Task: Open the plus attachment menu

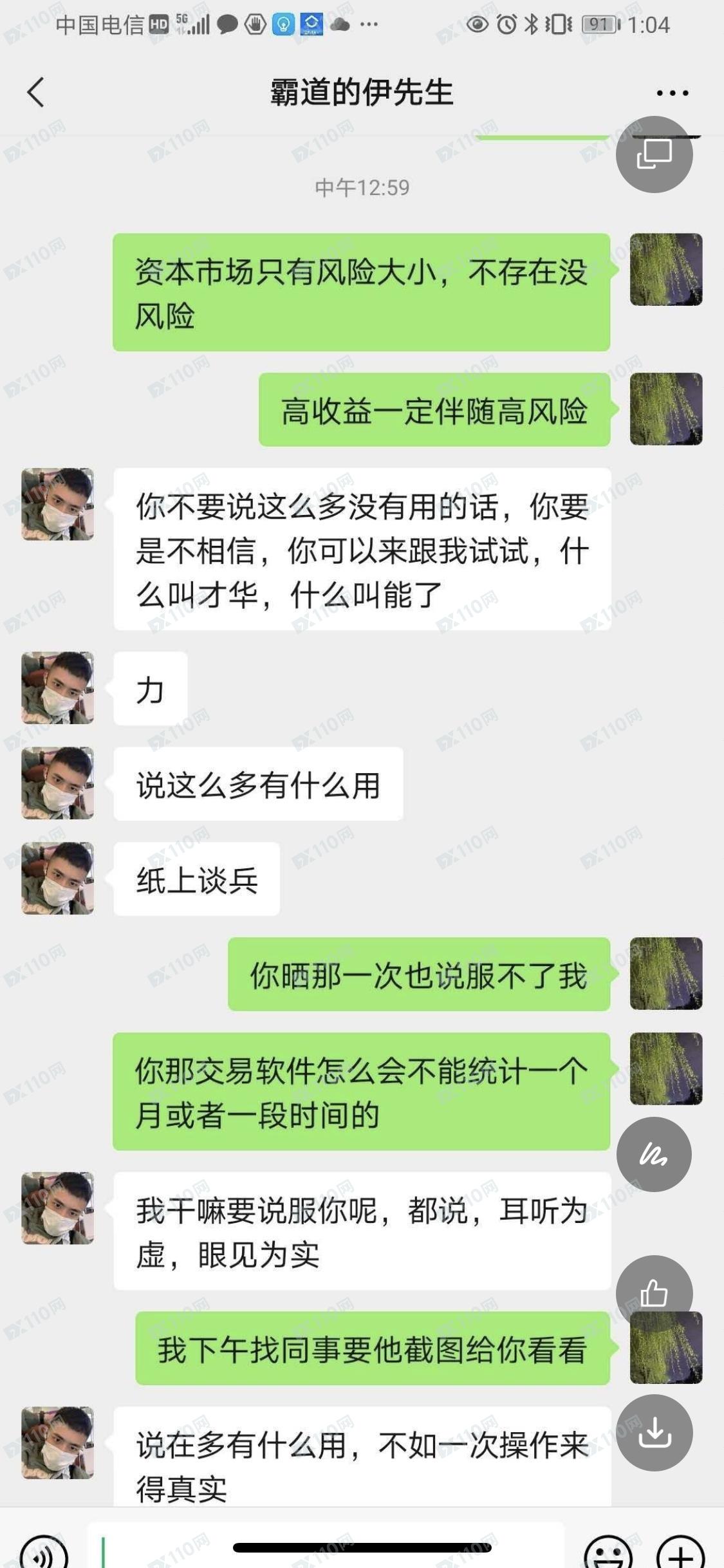Action: [681, 1553]
